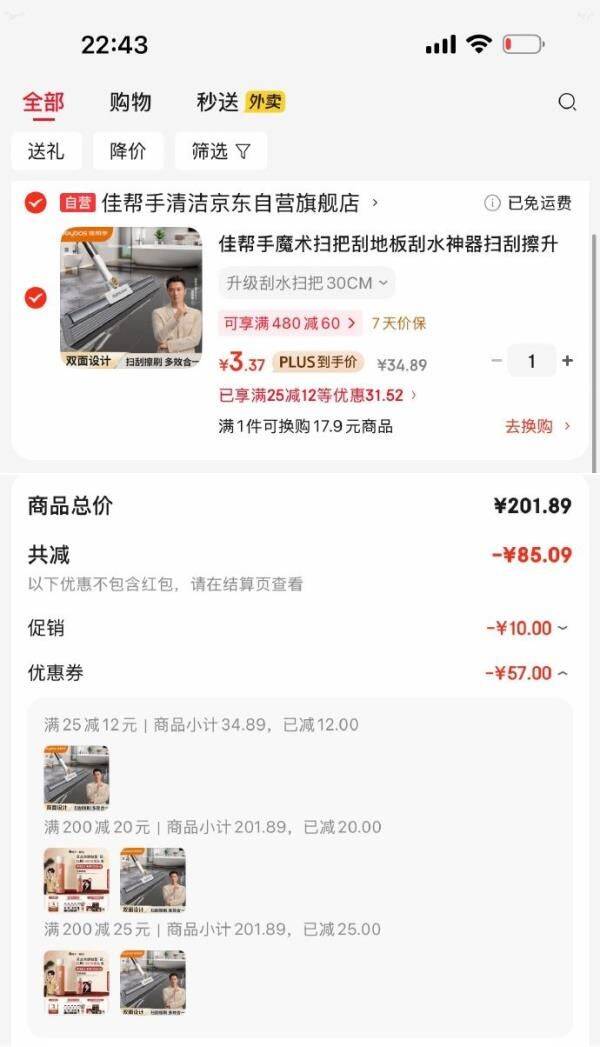600x1047 pixels.
Task: View 可享满480减60 promotion details
Action: [289, 323]
